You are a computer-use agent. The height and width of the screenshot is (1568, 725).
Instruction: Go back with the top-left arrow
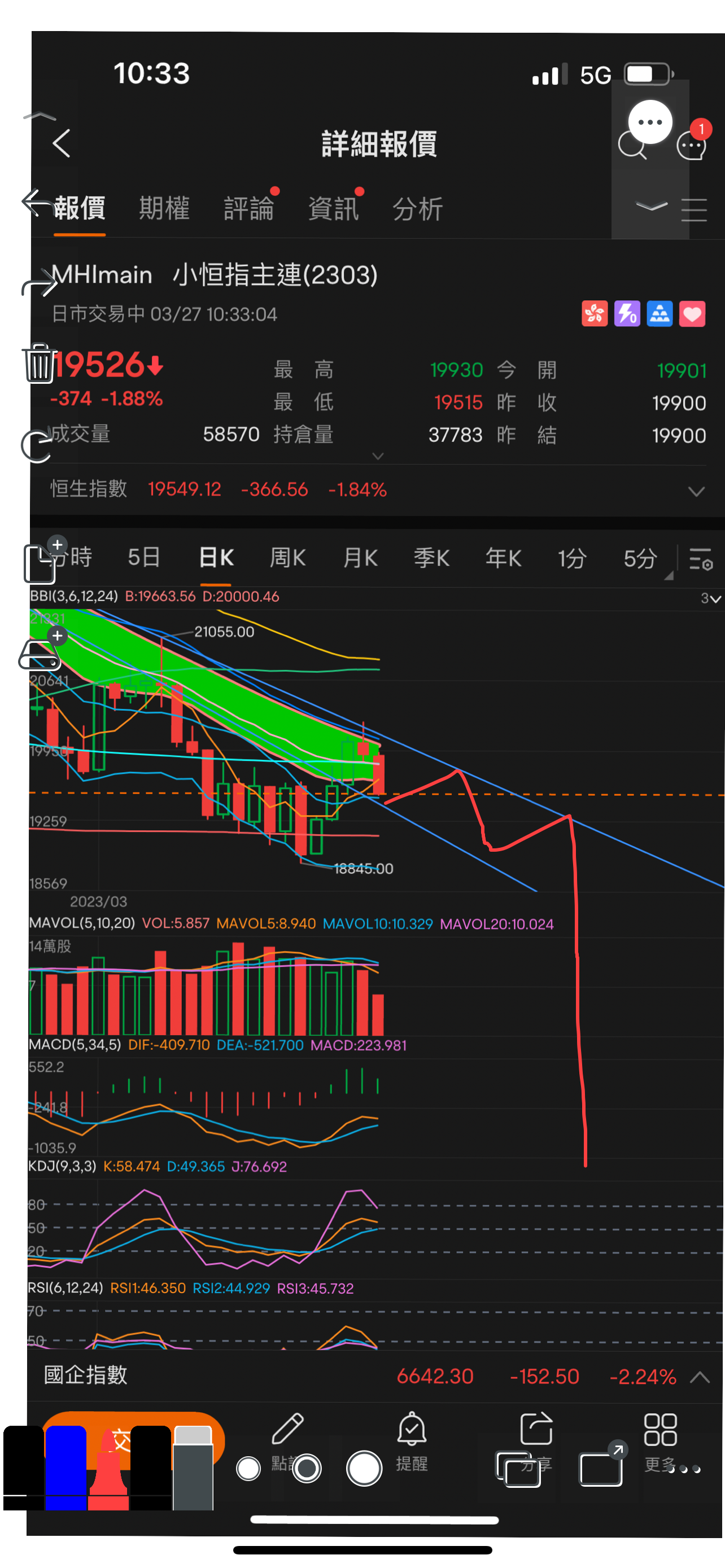coord(62,144)
